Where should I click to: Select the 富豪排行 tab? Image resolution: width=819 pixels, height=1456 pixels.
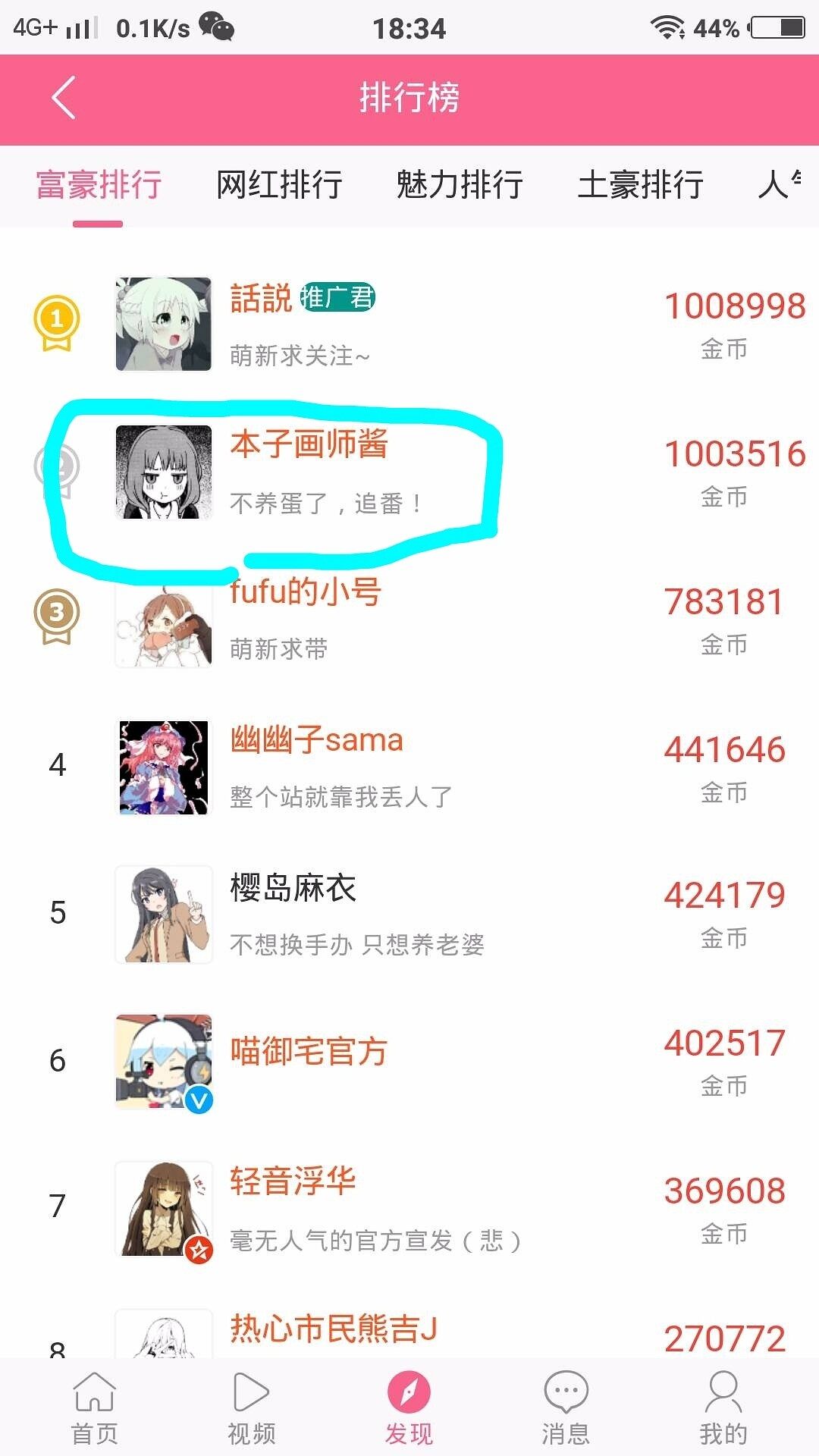tap(99, 185)
